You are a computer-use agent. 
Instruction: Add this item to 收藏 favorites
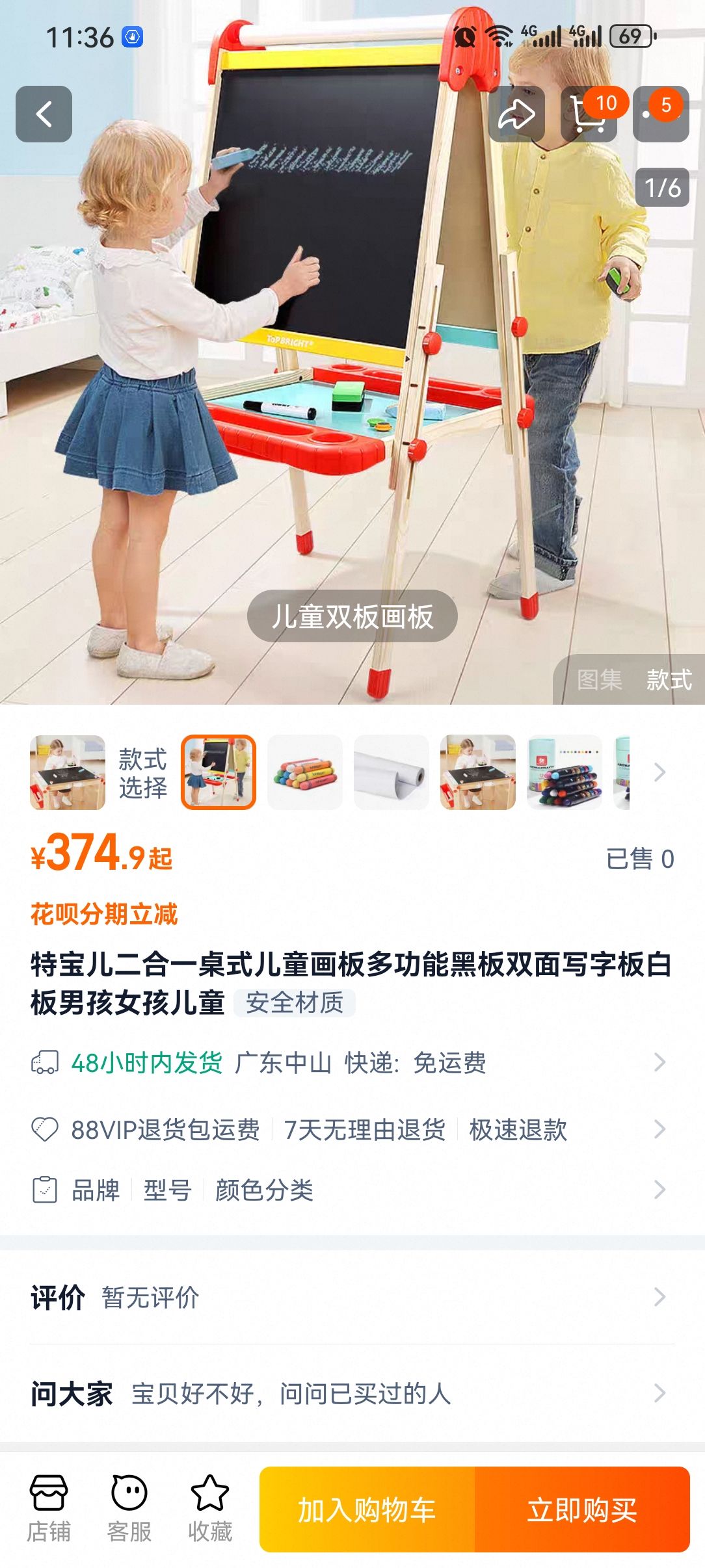tap(209, 1508)
